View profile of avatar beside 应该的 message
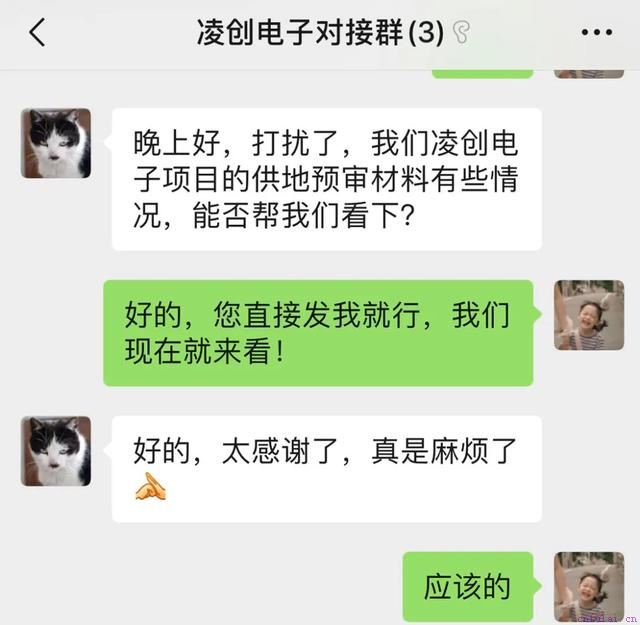 (589, 586)
